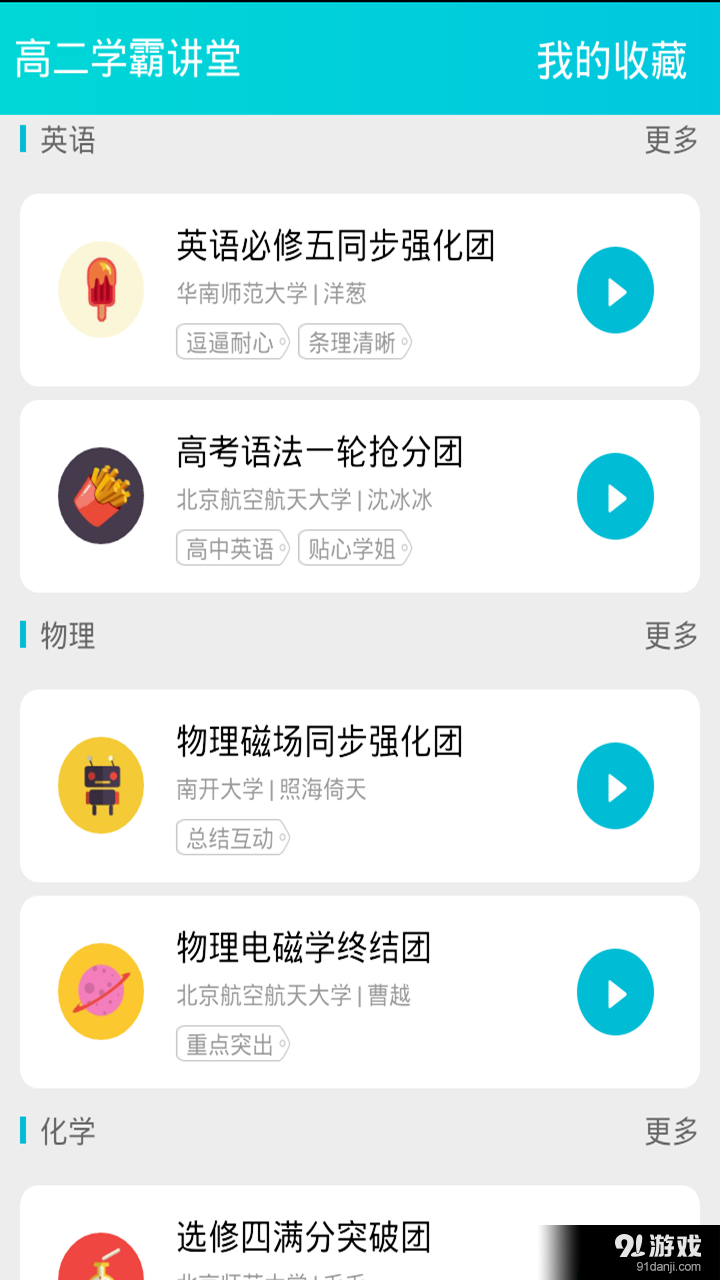
Task: Select the 逗逼耐心 tag
Action: click(231, 343)
